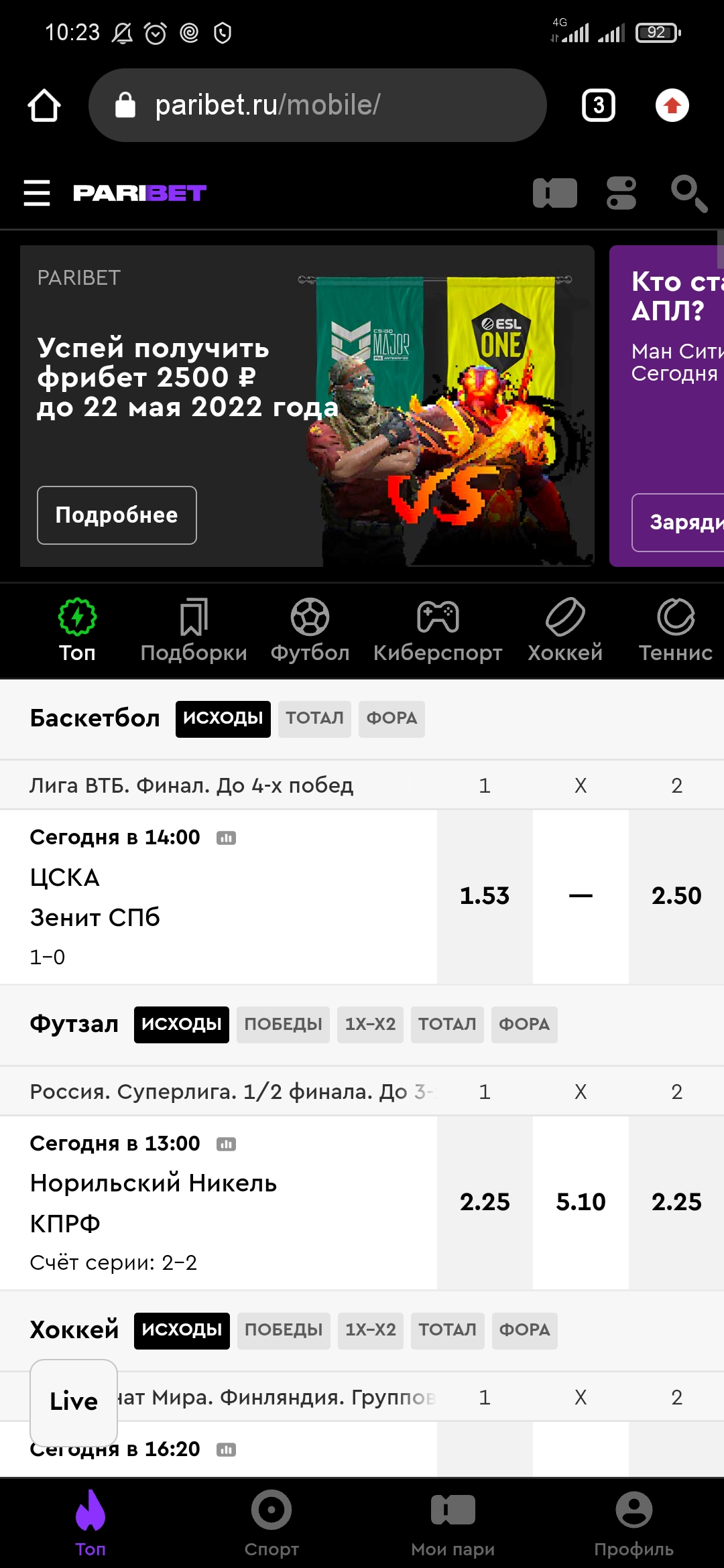Tap the Подробнее button on freebet banner
Viewport: 724px width, 1568px height.
point(117,515)
